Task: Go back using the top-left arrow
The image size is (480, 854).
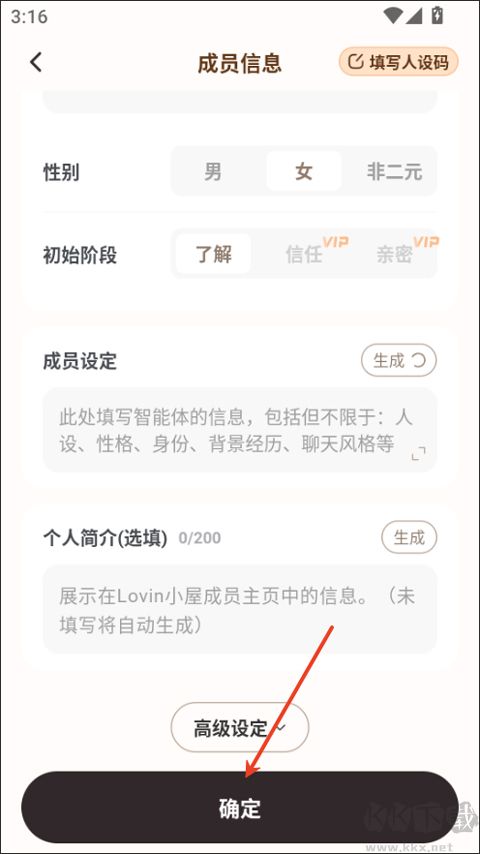Action: click(x=36, y=62)
